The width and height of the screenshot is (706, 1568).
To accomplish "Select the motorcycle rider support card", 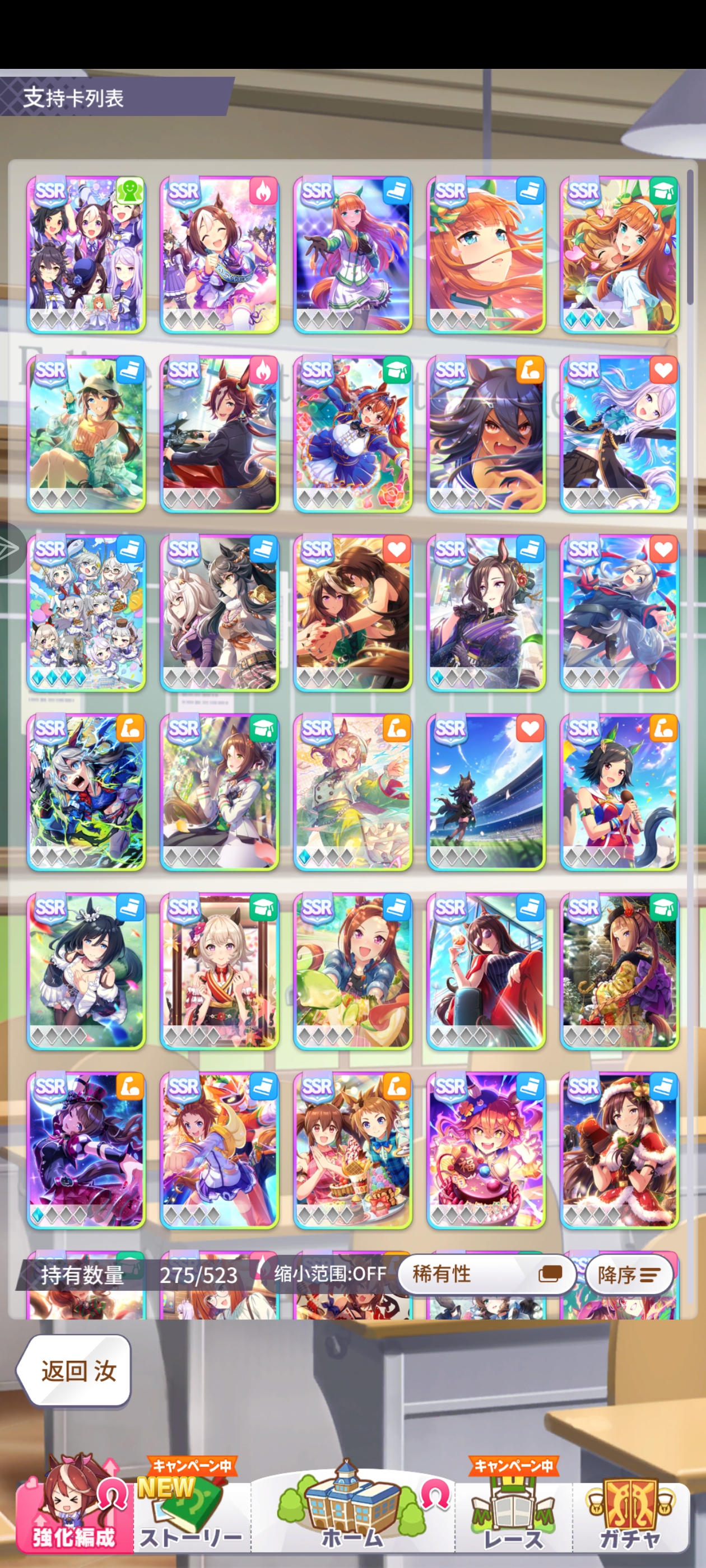I will [219, 433].
